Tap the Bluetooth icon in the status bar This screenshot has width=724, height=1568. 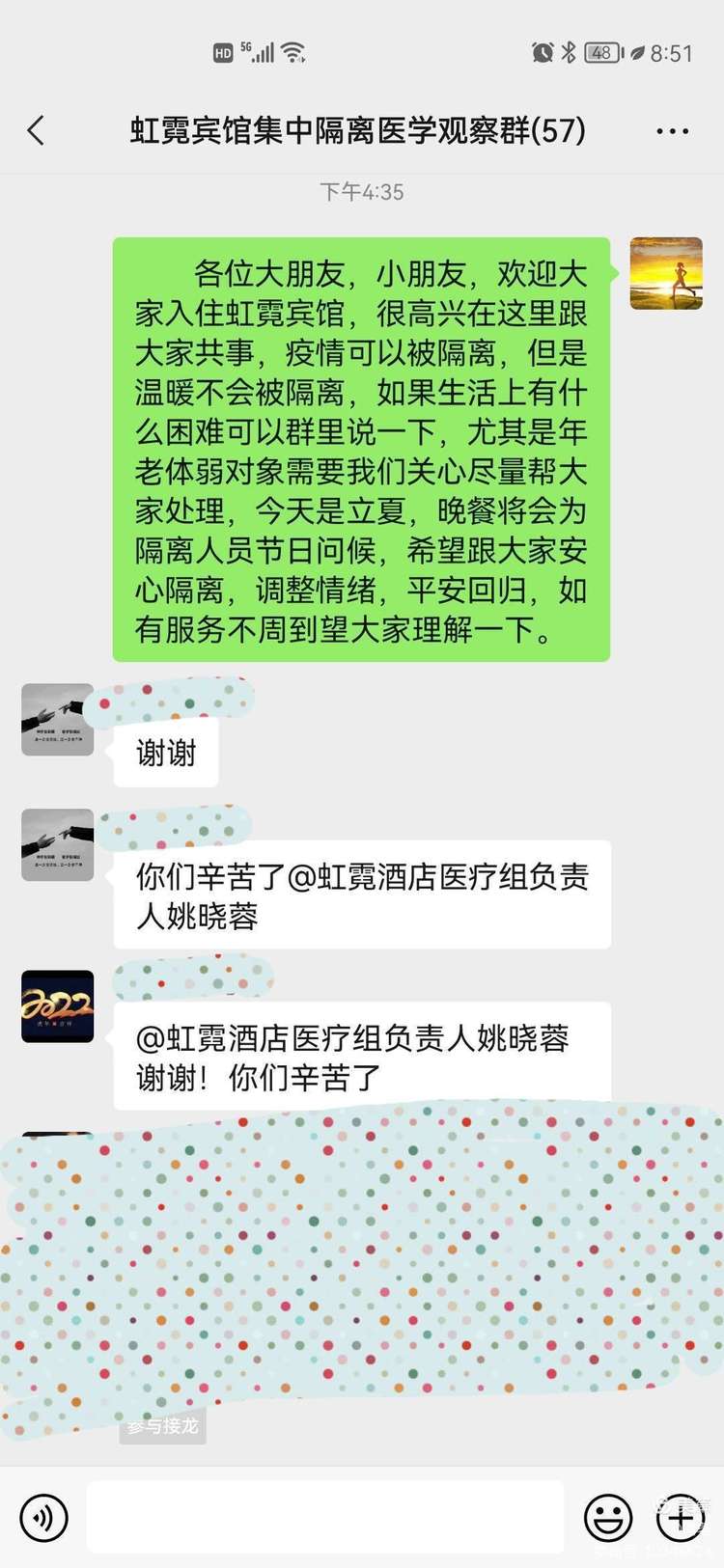point(570,53)
